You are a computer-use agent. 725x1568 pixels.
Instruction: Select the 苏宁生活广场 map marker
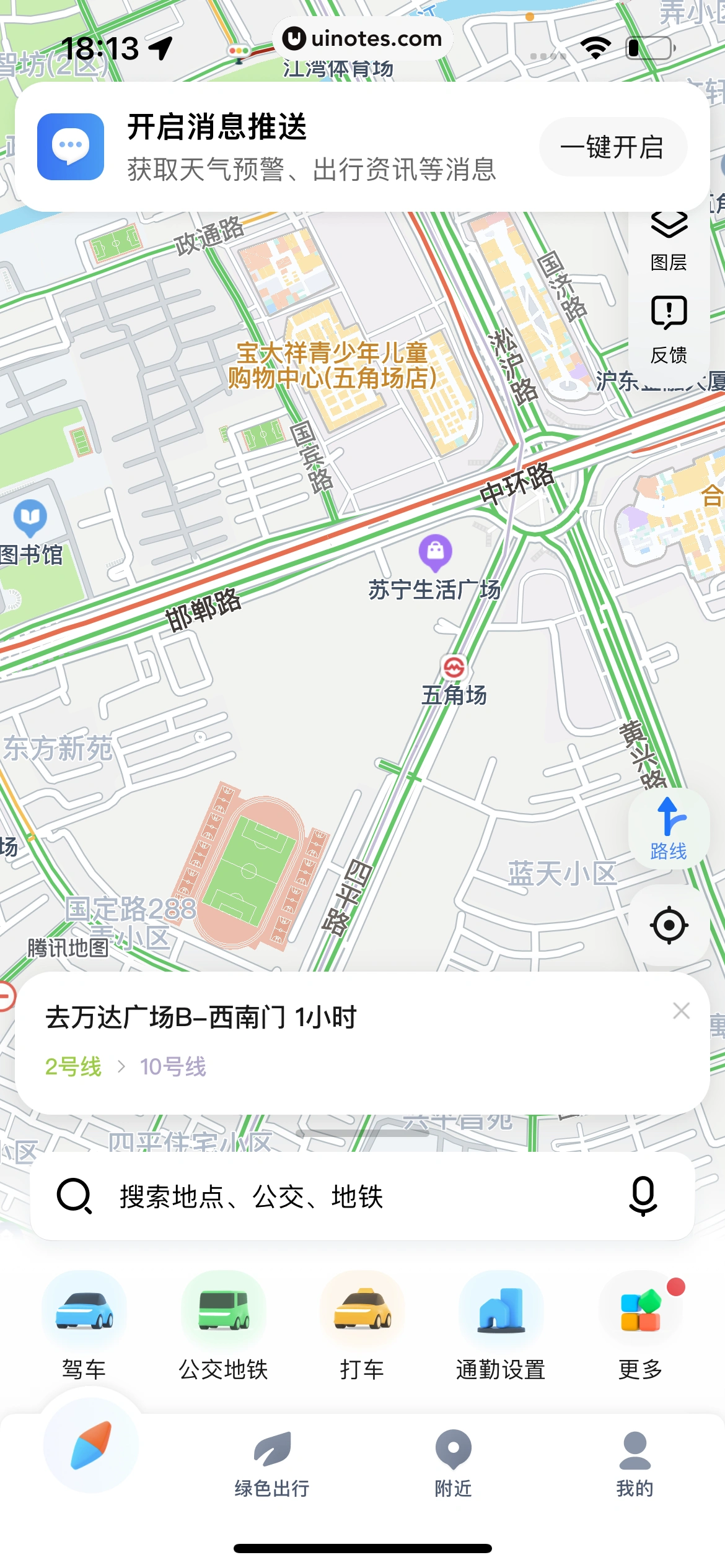pos(436,553)
